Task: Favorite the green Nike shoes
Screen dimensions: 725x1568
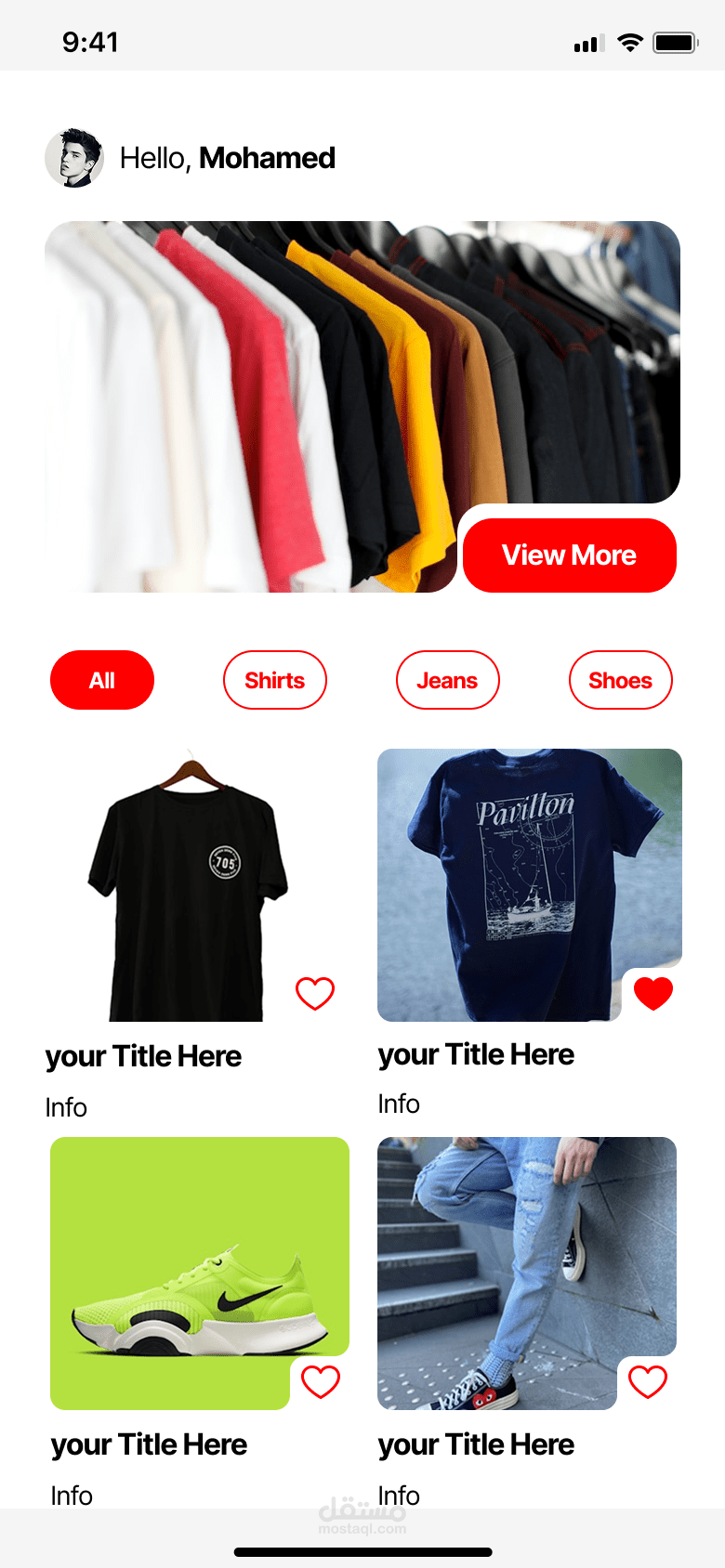Action: [322, 1382]
